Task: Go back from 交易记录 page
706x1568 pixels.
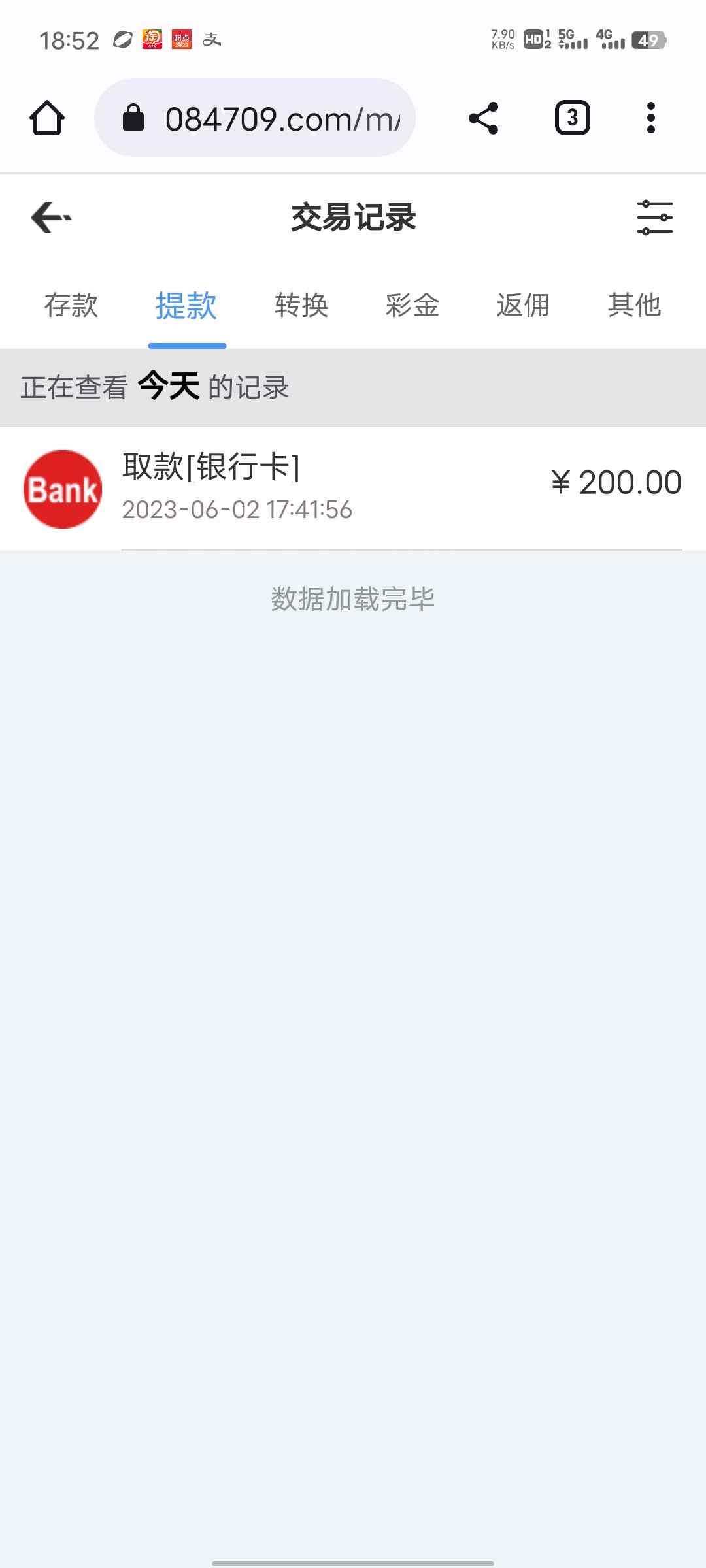Action: point(51,218)
